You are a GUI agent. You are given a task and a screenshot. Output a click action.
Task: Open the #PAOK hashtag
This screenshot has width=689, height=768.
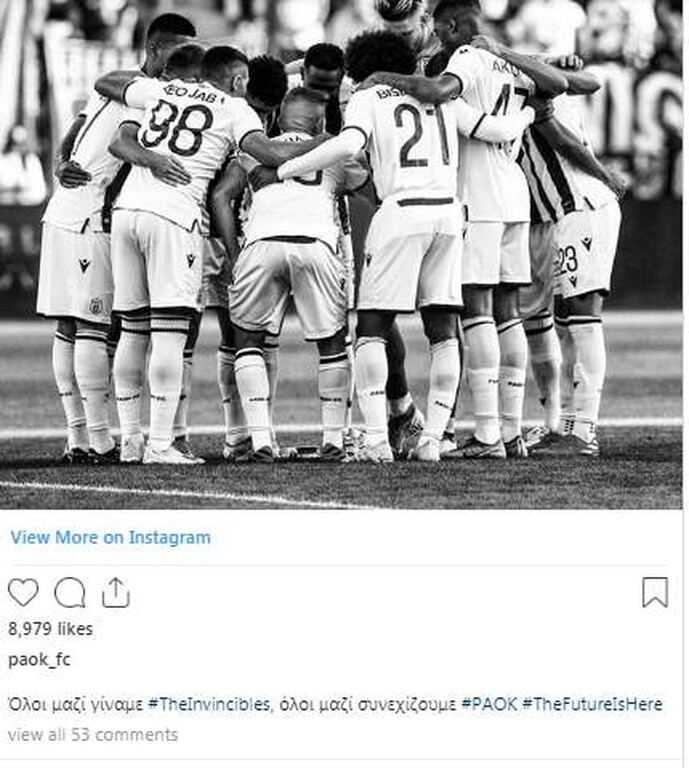click(489, 704)
